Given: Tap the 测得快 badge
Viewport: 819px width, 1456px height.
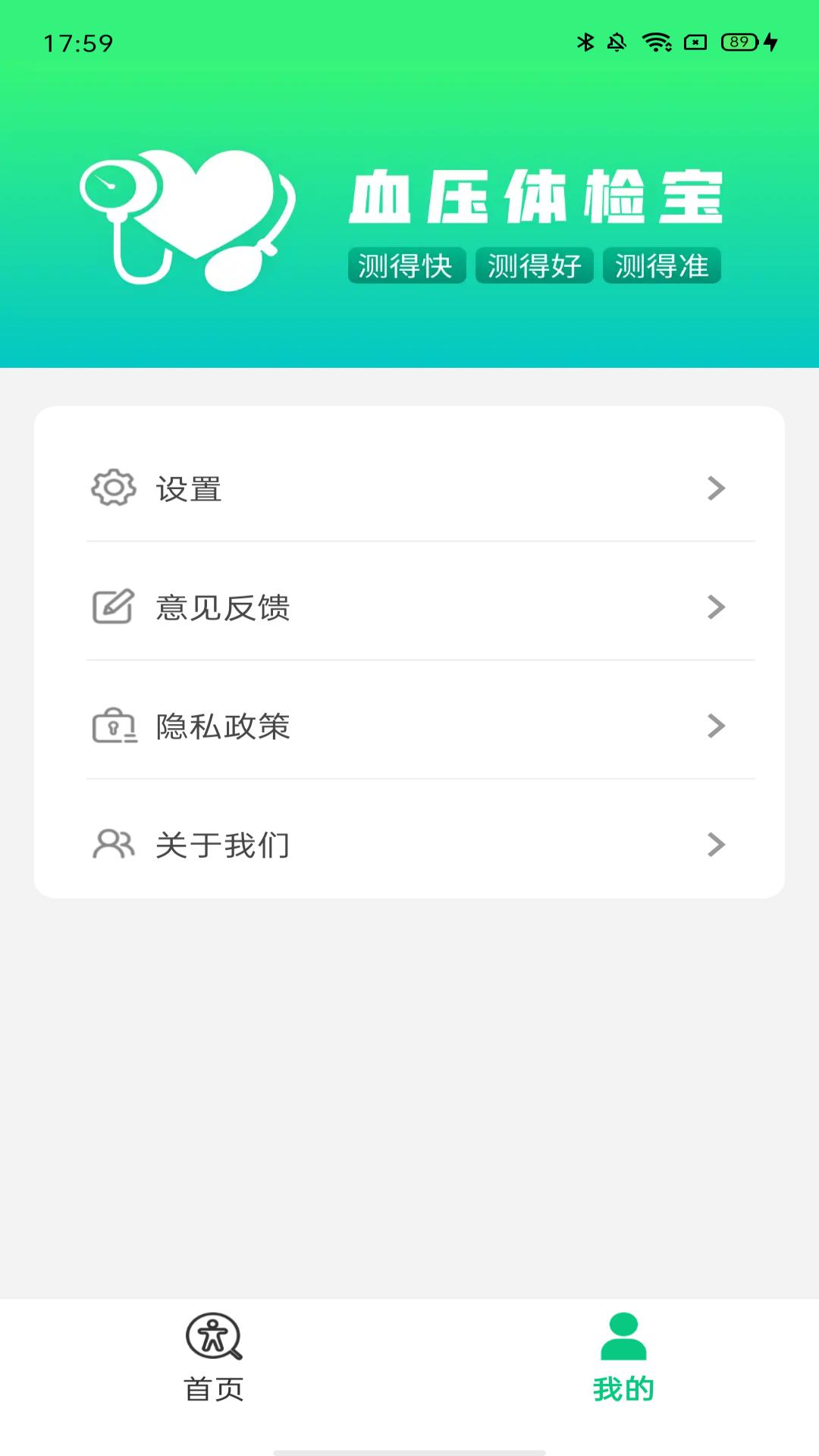Looking at the screenshot, I should click(406, 265).
